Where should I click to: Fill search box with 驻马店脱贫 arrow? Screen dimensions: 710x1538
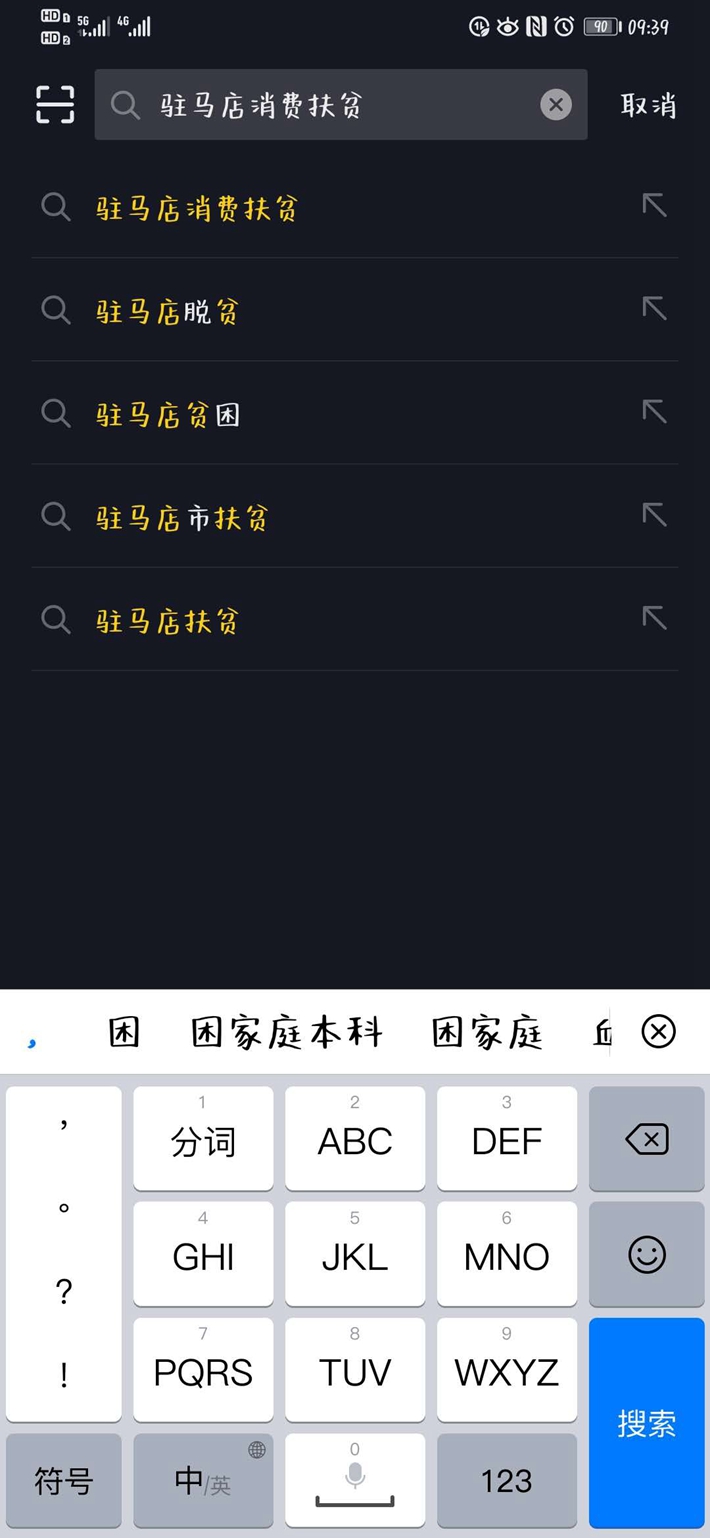[x=654, y=308]
